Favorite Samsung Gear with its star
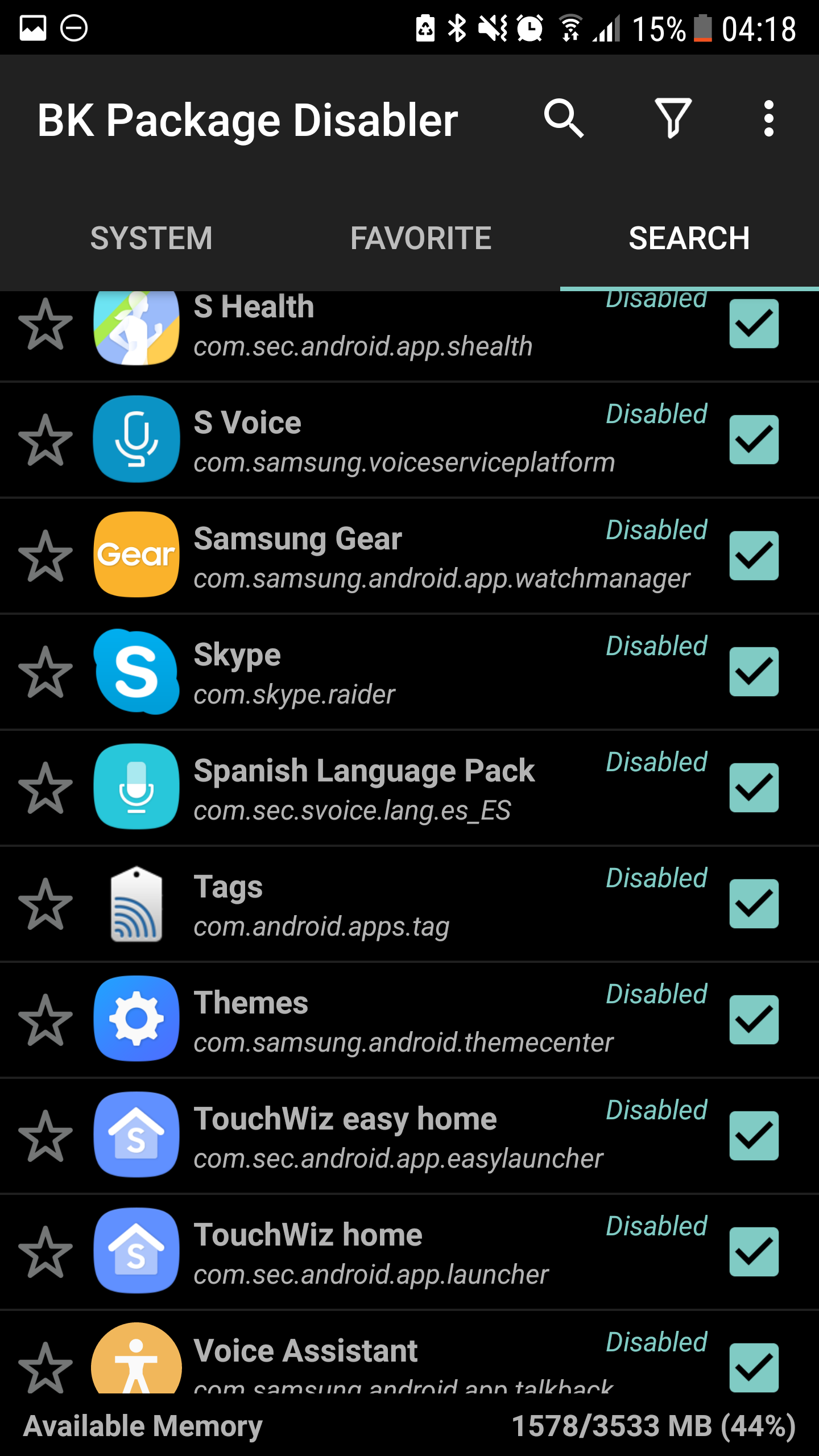The height and width of the screenshot is (1456, 819). point(45,556)
